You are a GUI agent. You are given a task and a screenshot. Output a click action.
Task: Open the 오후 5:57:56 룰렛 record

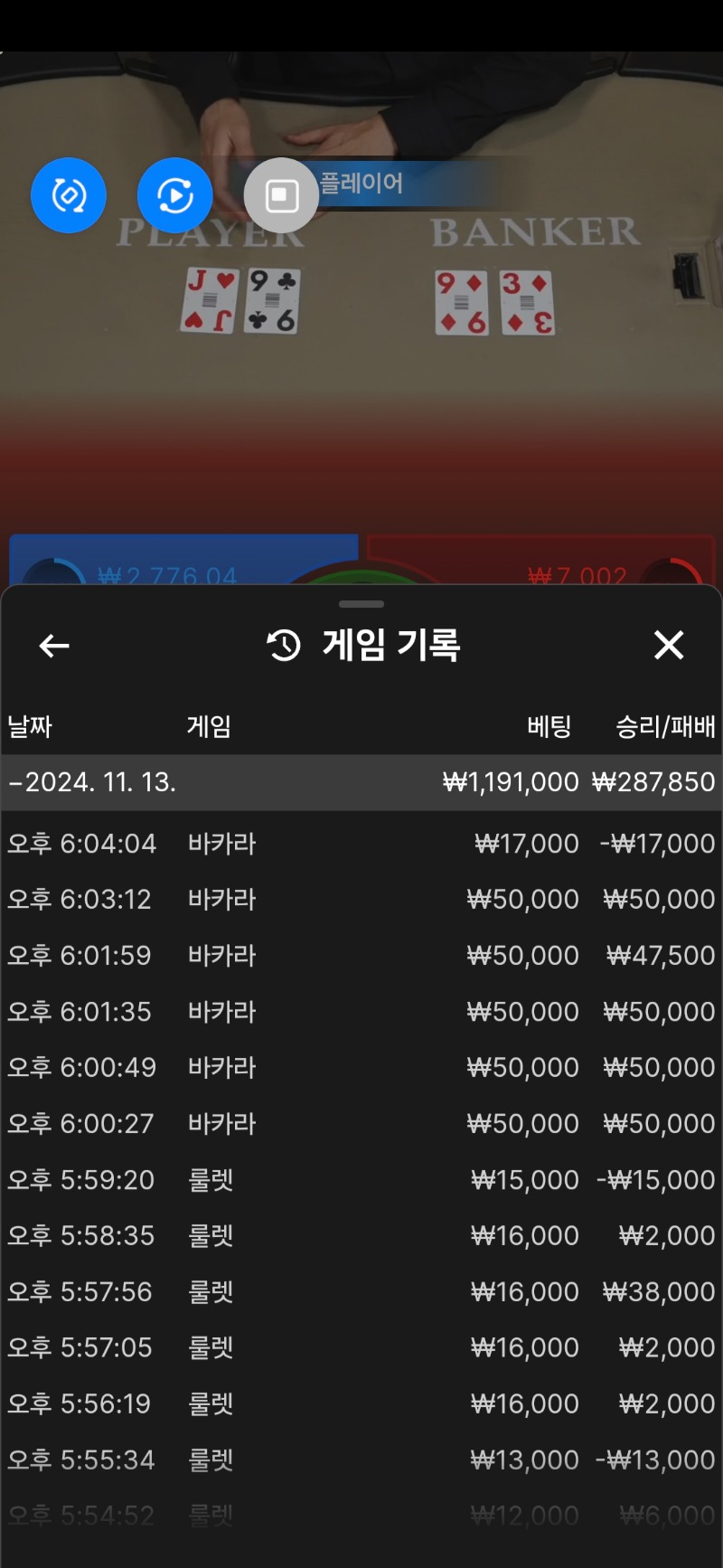pyautogui.click(x=361, y=1292)
